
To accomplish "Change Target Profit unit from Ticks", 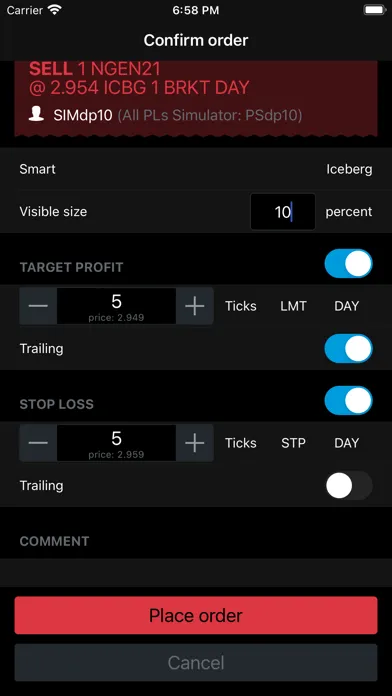I will point(241,306).
